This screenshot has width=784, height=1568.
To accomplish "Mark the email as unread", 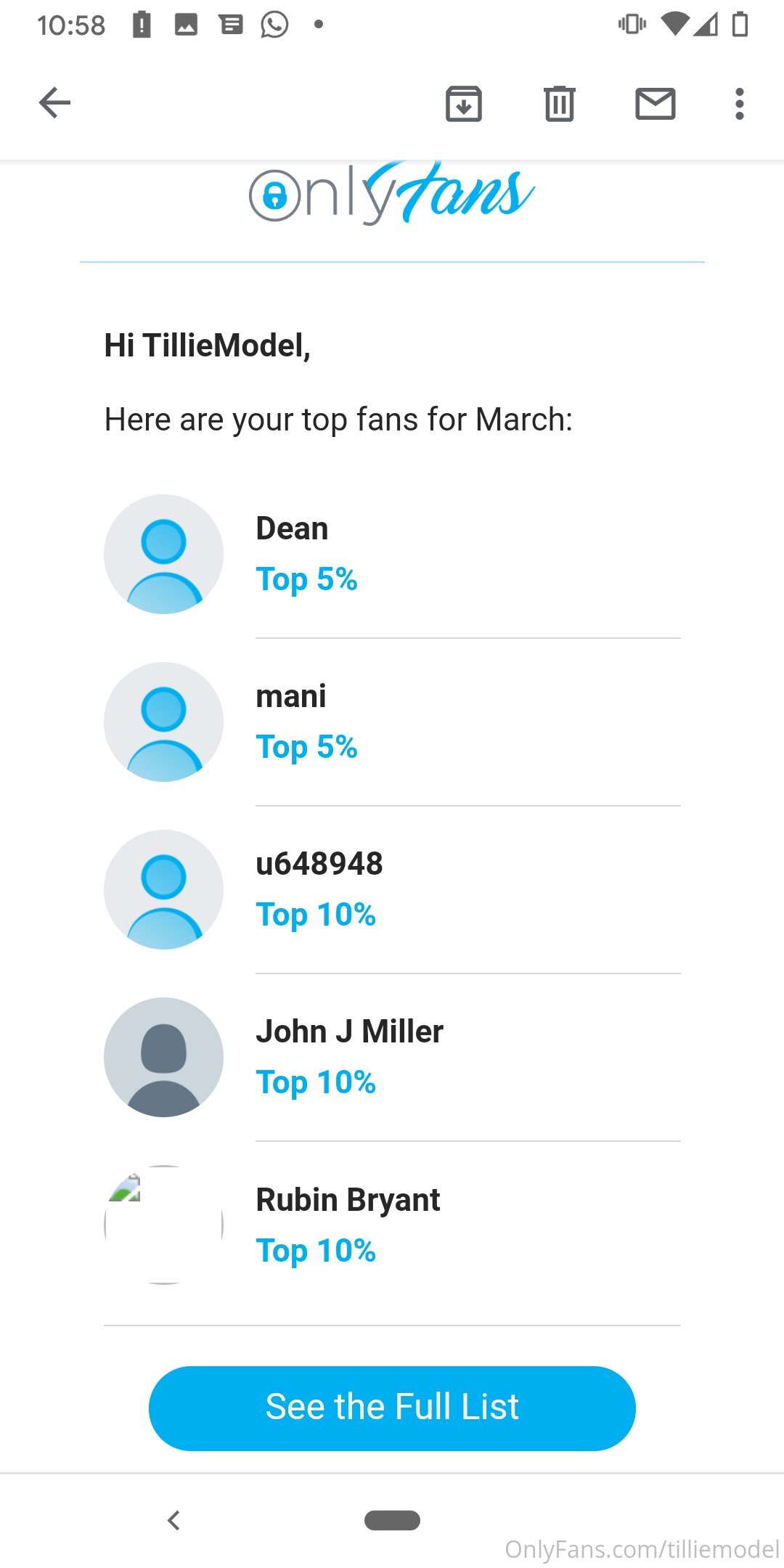I will tap(656, 103).
